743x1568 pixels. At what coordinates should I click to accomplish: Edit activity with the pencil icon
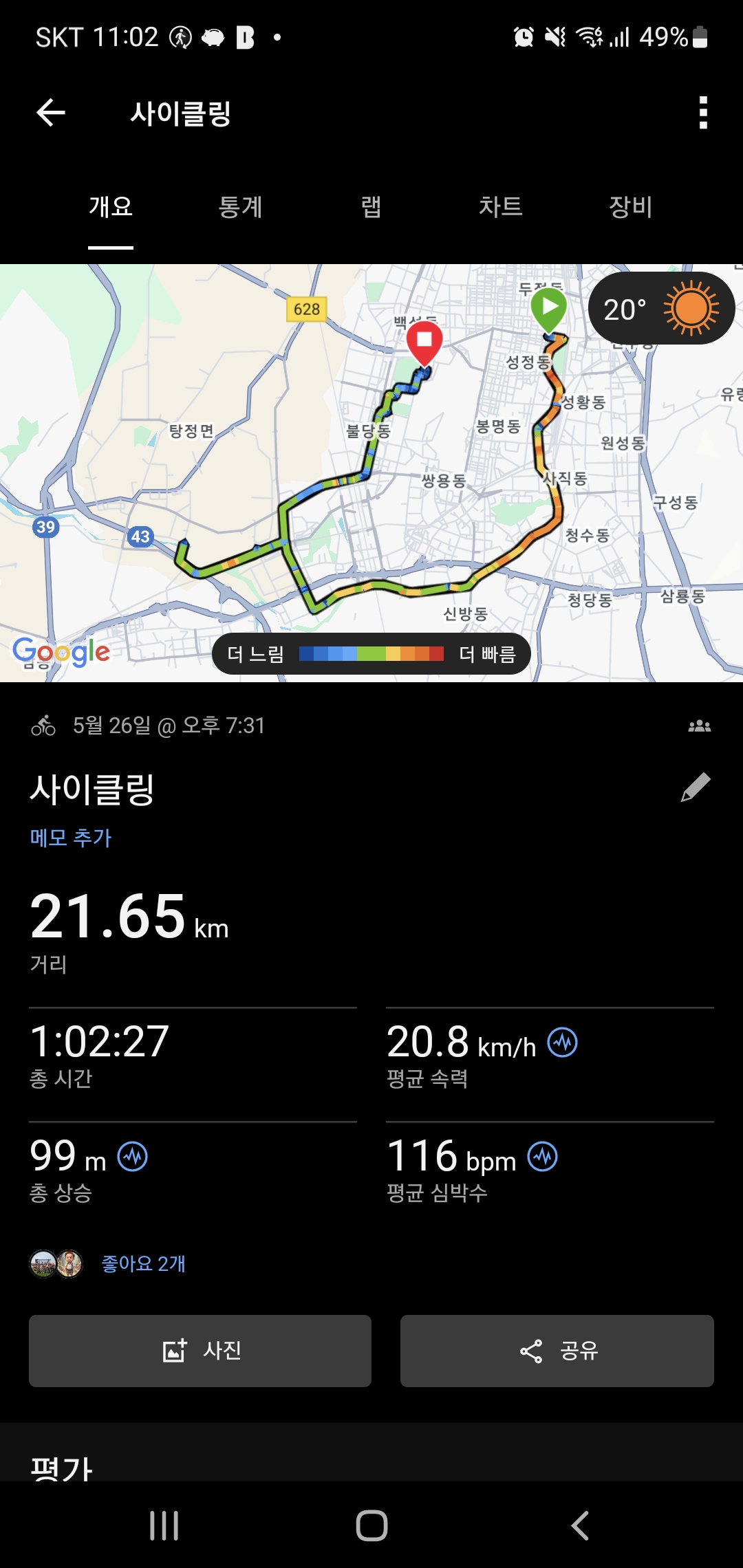click(x=696, y=787)
